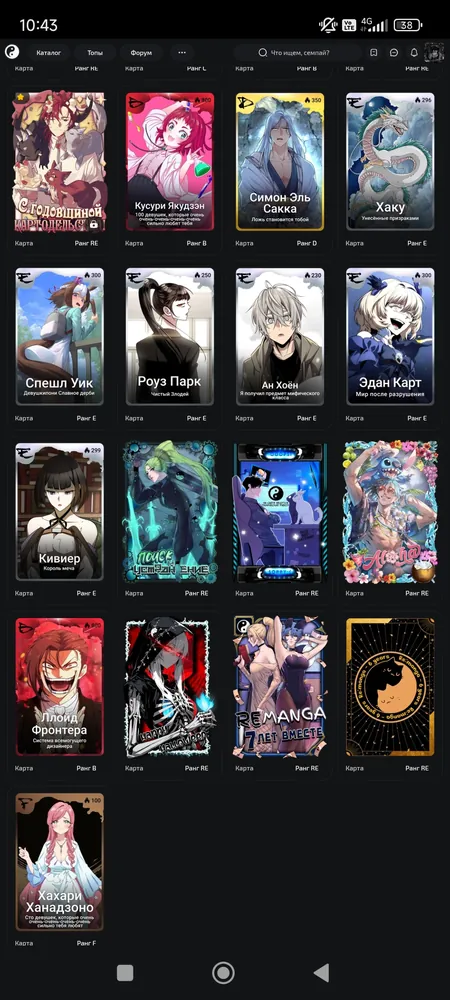Open the Ллойд Фронтера card
Screen dimensions: 450x1000
pyautogui.click(x=59, y=686)
